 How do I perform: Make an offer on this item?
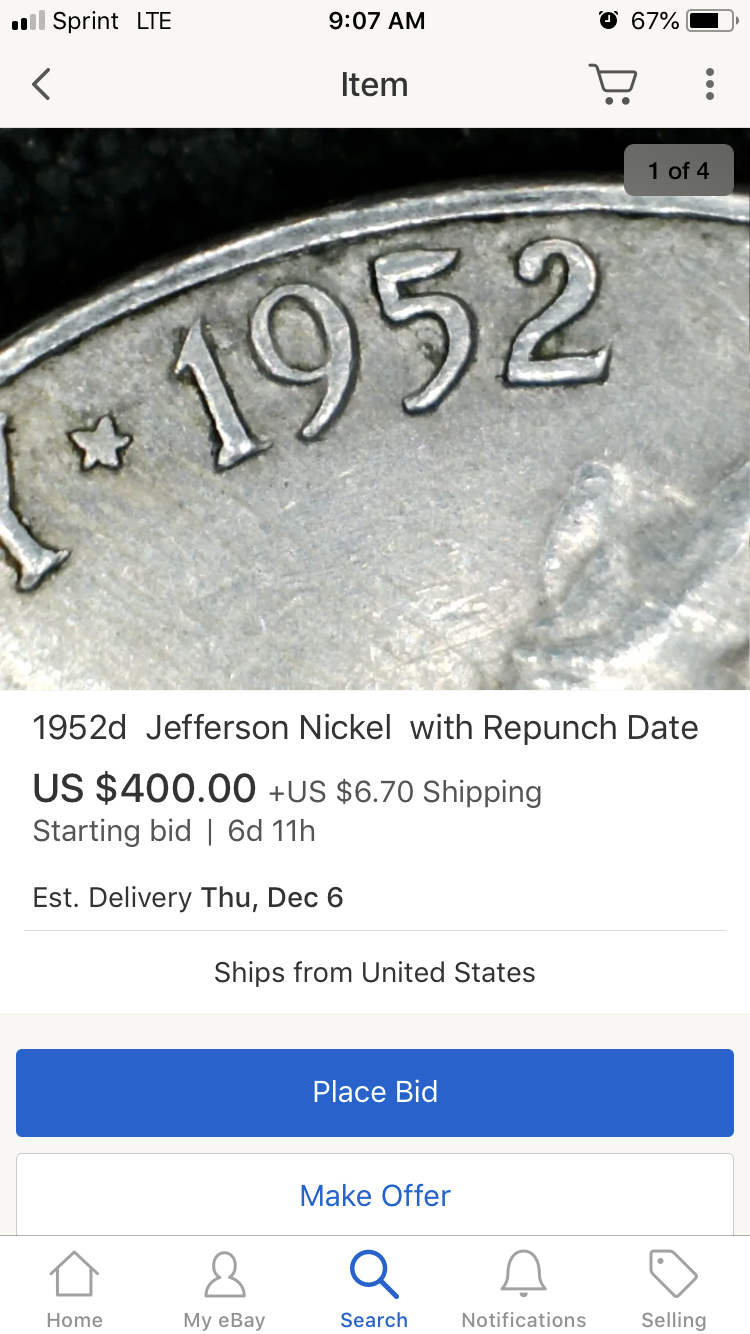[375, 1195]
